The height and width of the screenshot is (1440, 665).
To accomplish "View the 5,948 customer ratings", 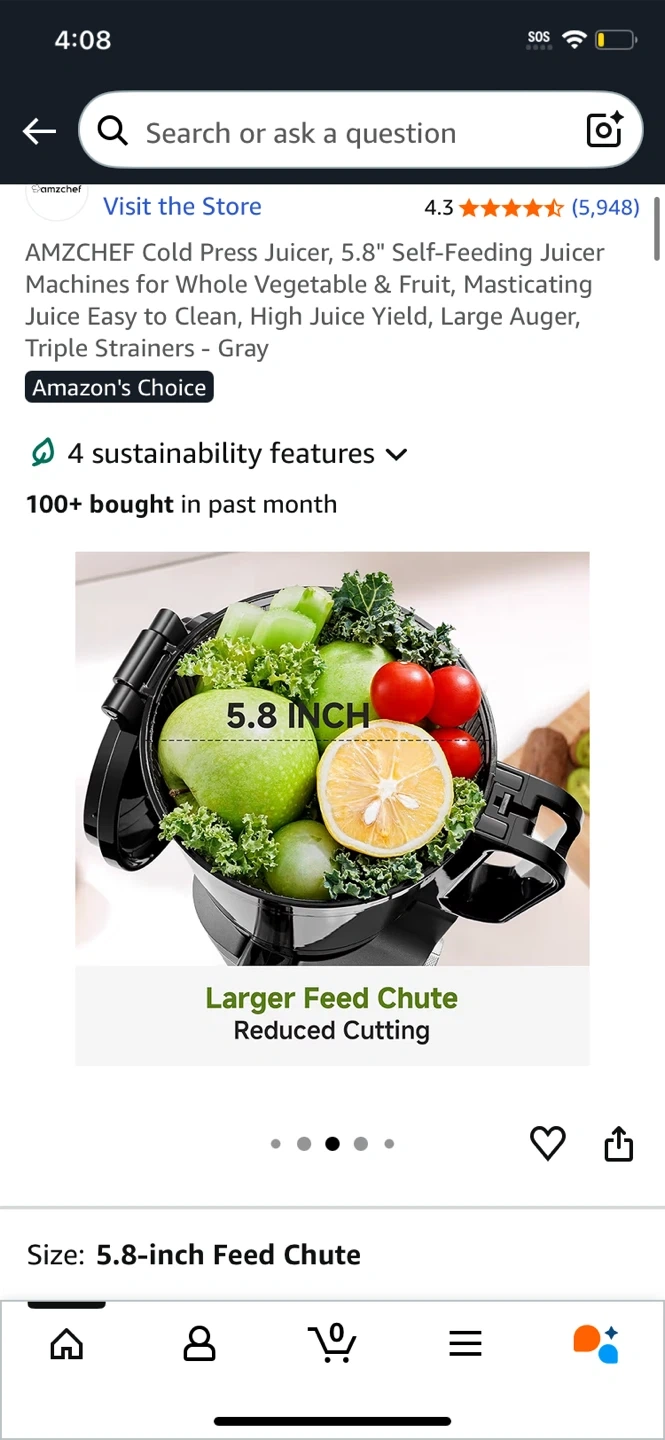I will pos(605,207).
